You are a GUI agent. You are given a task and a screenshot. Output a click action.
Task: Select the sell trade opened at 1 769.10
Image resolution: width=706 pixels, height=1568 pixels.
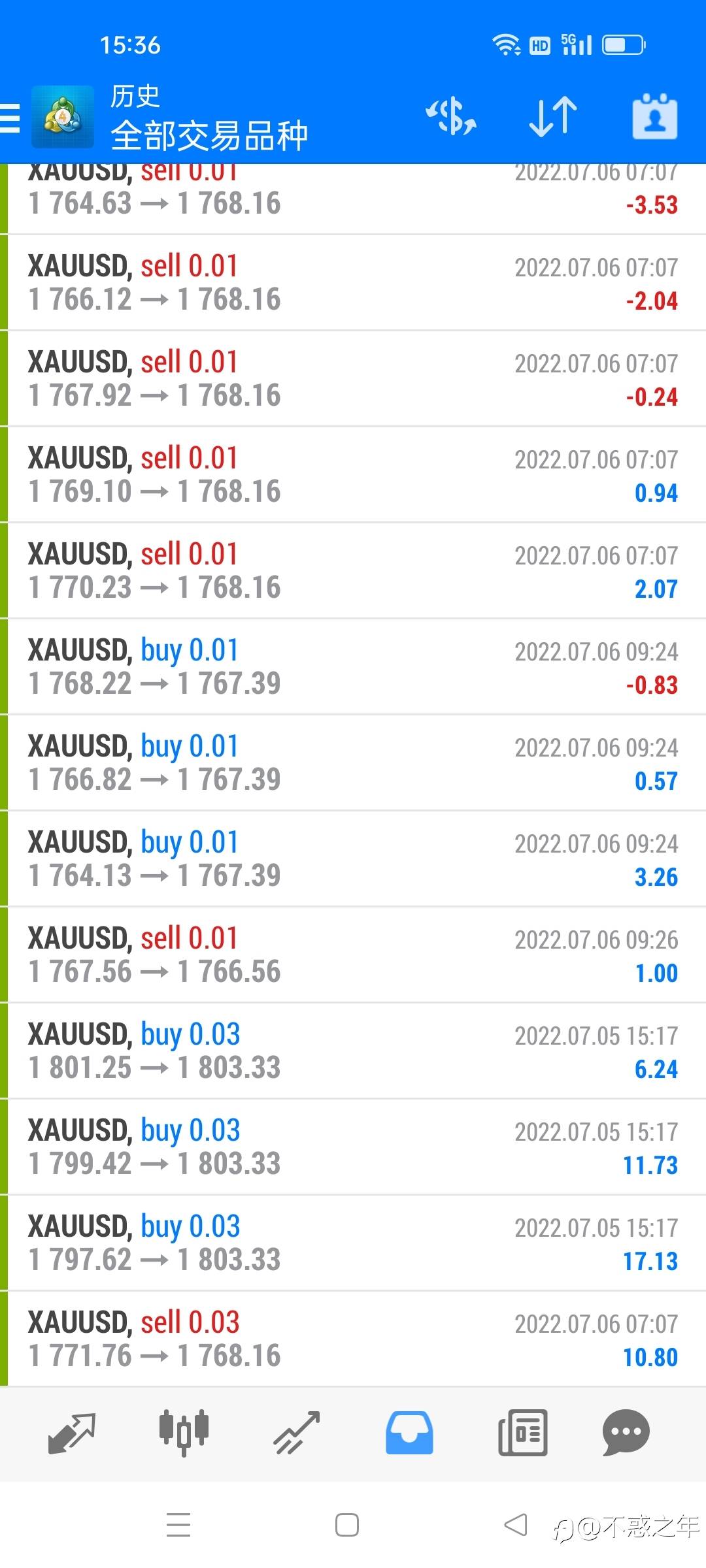[353, 475]
